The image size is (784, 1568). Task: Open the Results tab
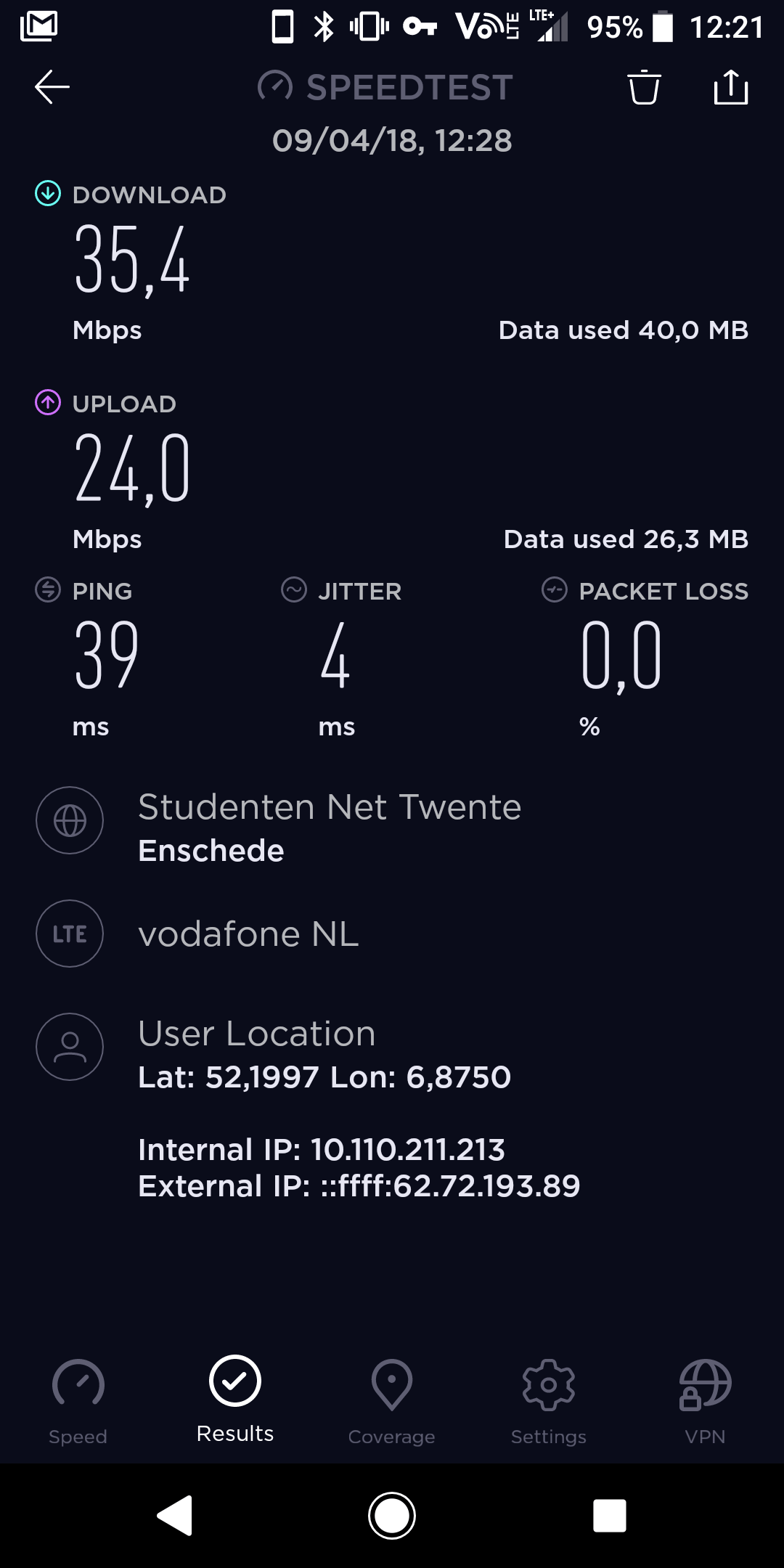(x=235, y=1400)
